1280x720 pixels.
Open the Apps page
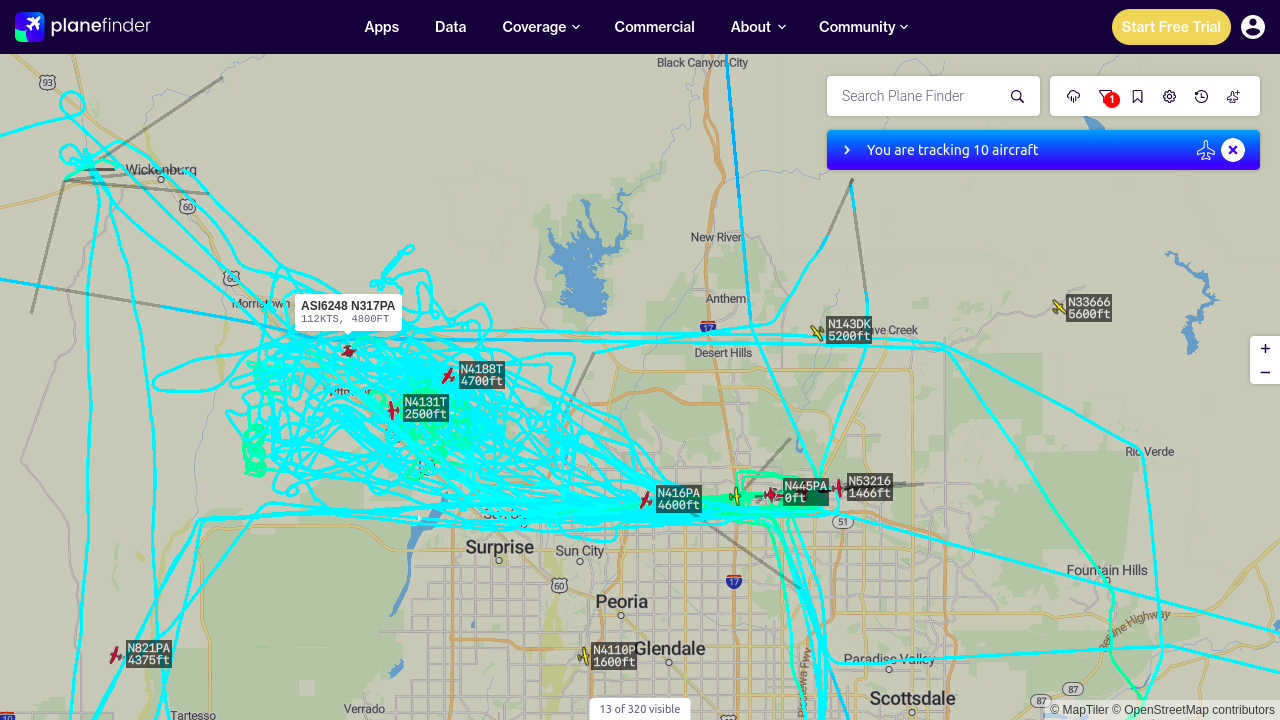(382, 27)
